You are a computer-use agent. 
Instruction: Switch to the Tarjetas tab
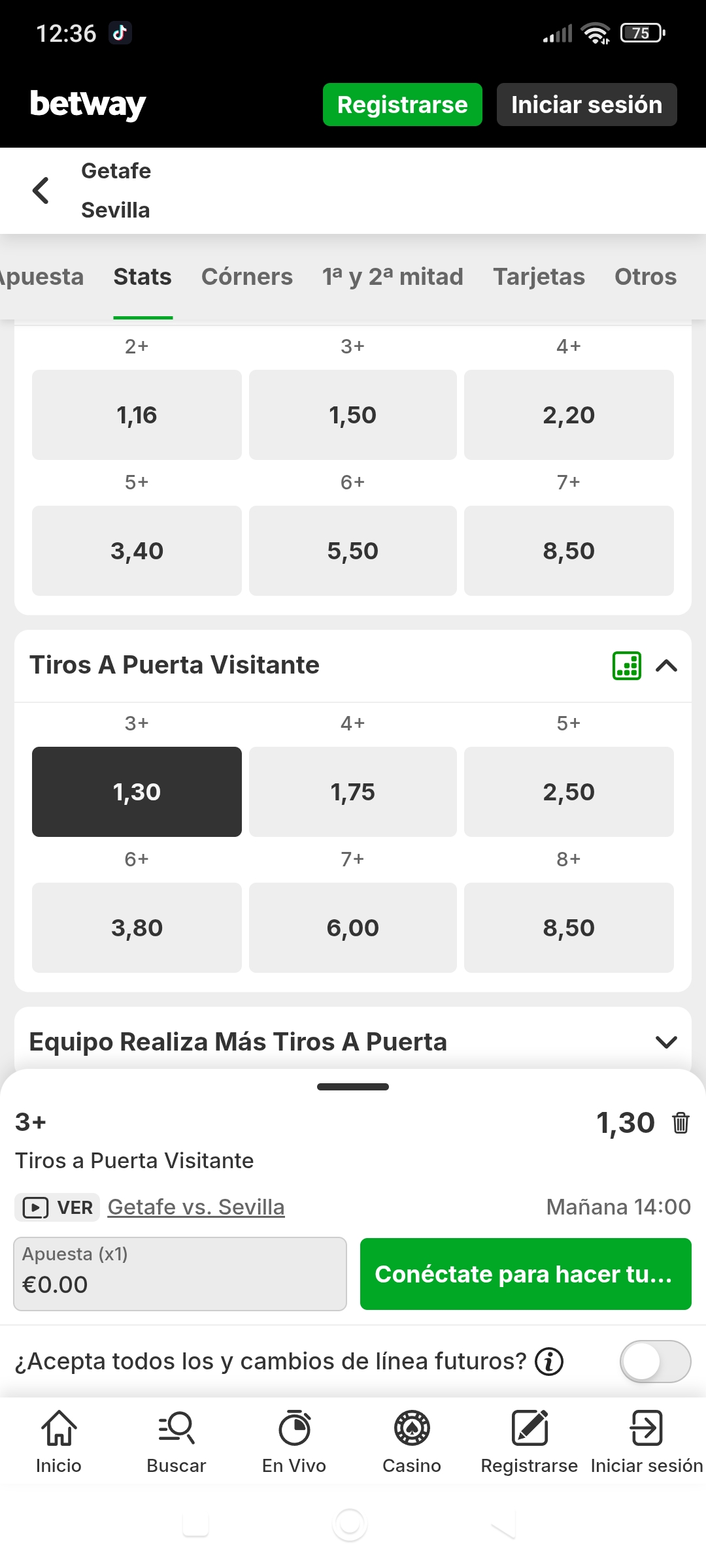(x=539, y=277)
